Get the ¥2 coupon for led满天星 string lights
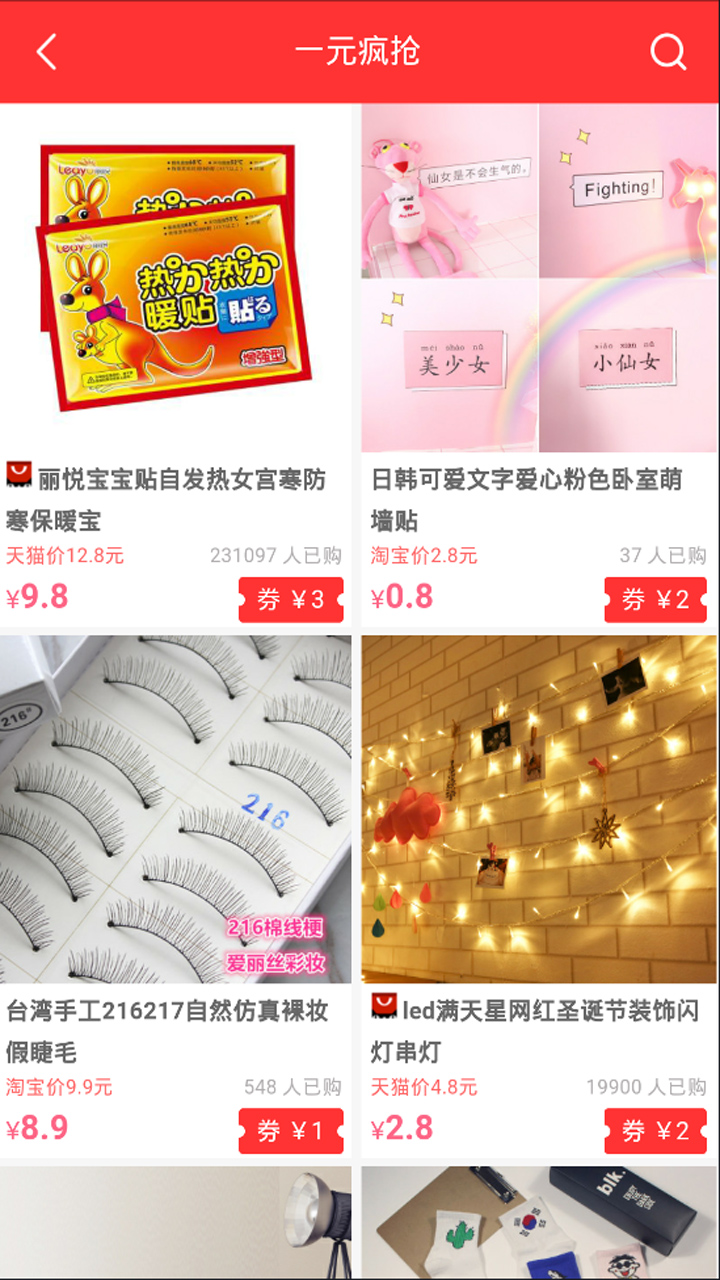The image size is (720, 1280). pos(656,1131)
